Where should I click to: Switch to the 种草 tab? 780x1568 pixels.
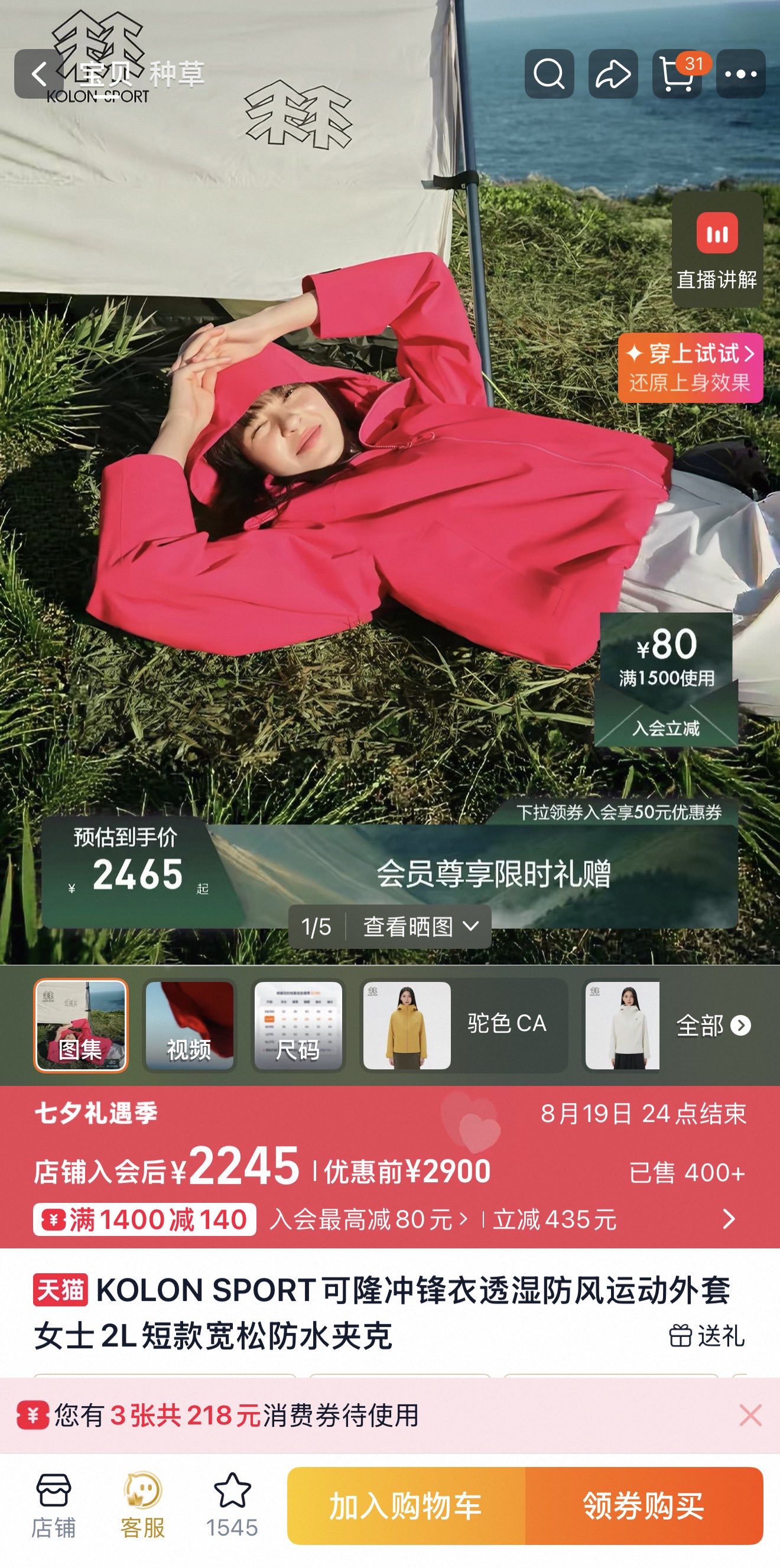tap(177, 74)
